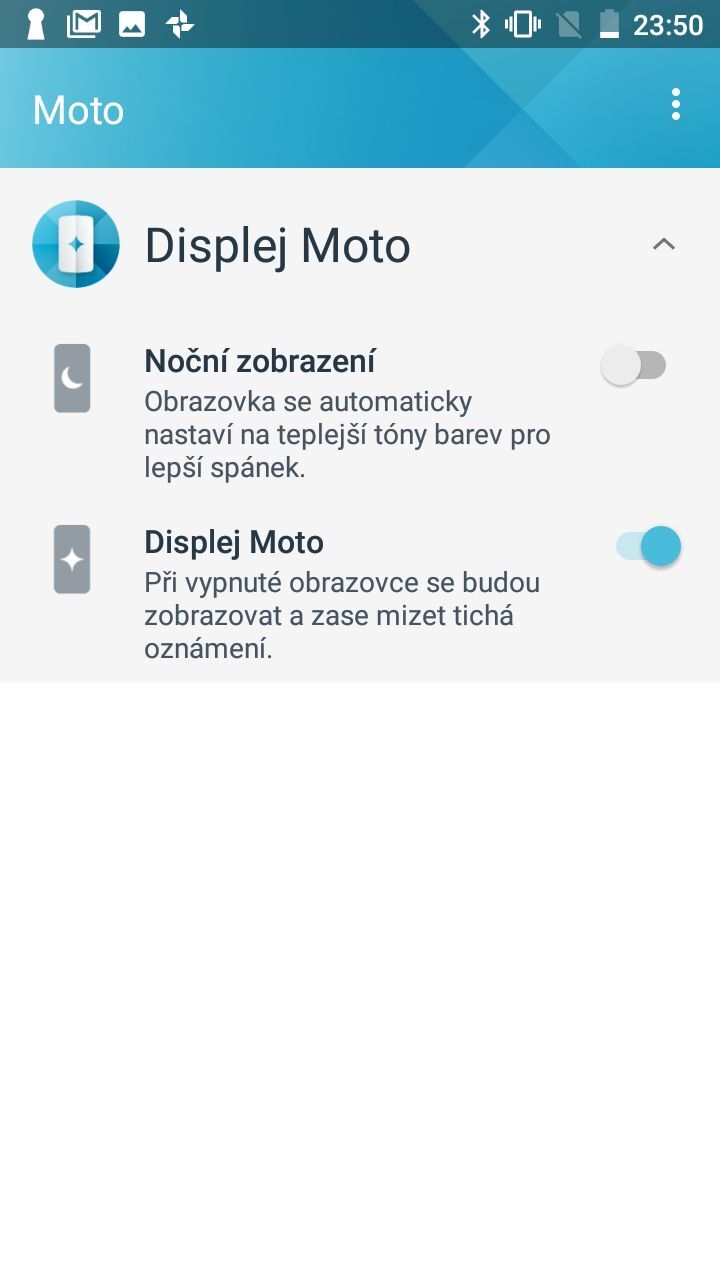Collapse the Displej Moto section chevron
The height and width of the screenshot is (1280, 720).
663,243
